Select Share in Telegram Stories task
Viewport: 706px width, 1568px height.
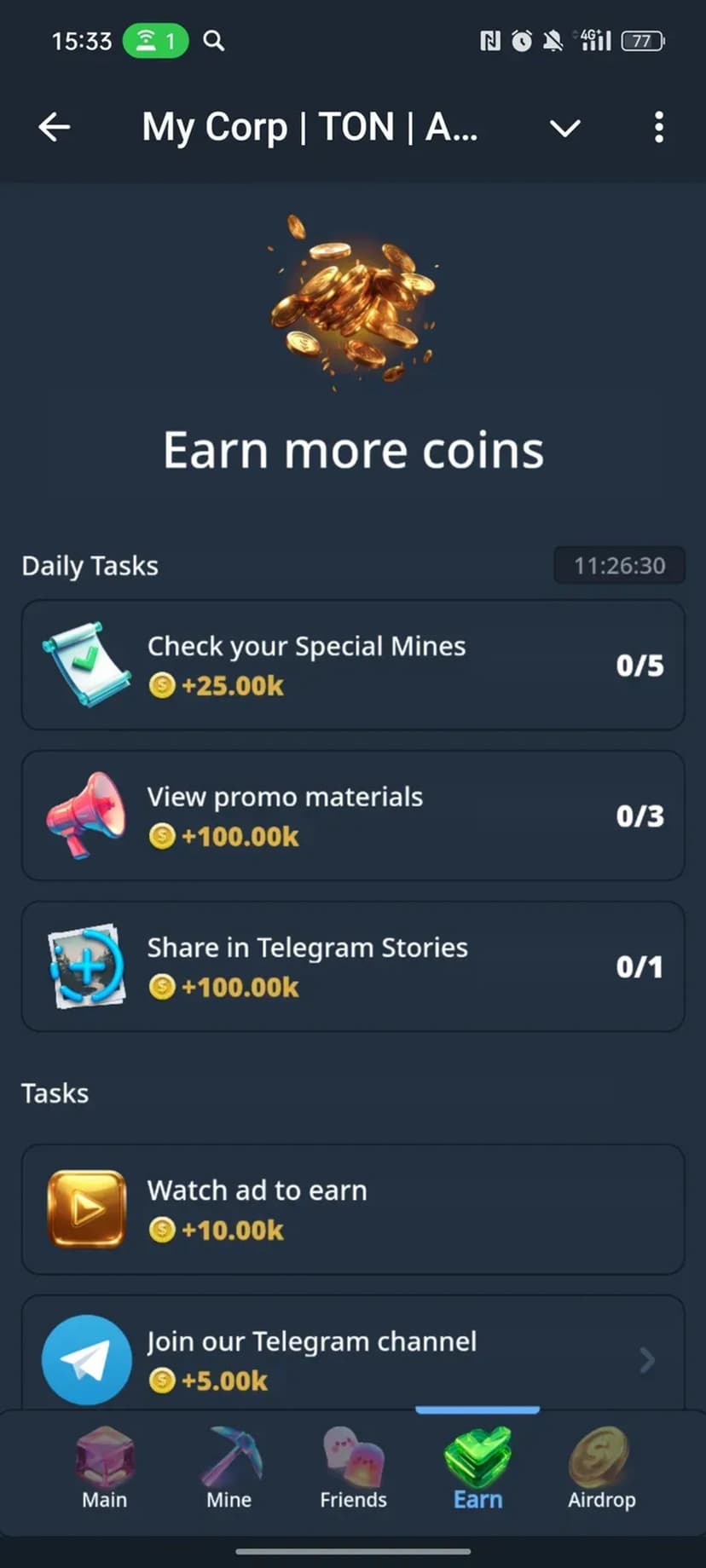click(x=353, y=966)
